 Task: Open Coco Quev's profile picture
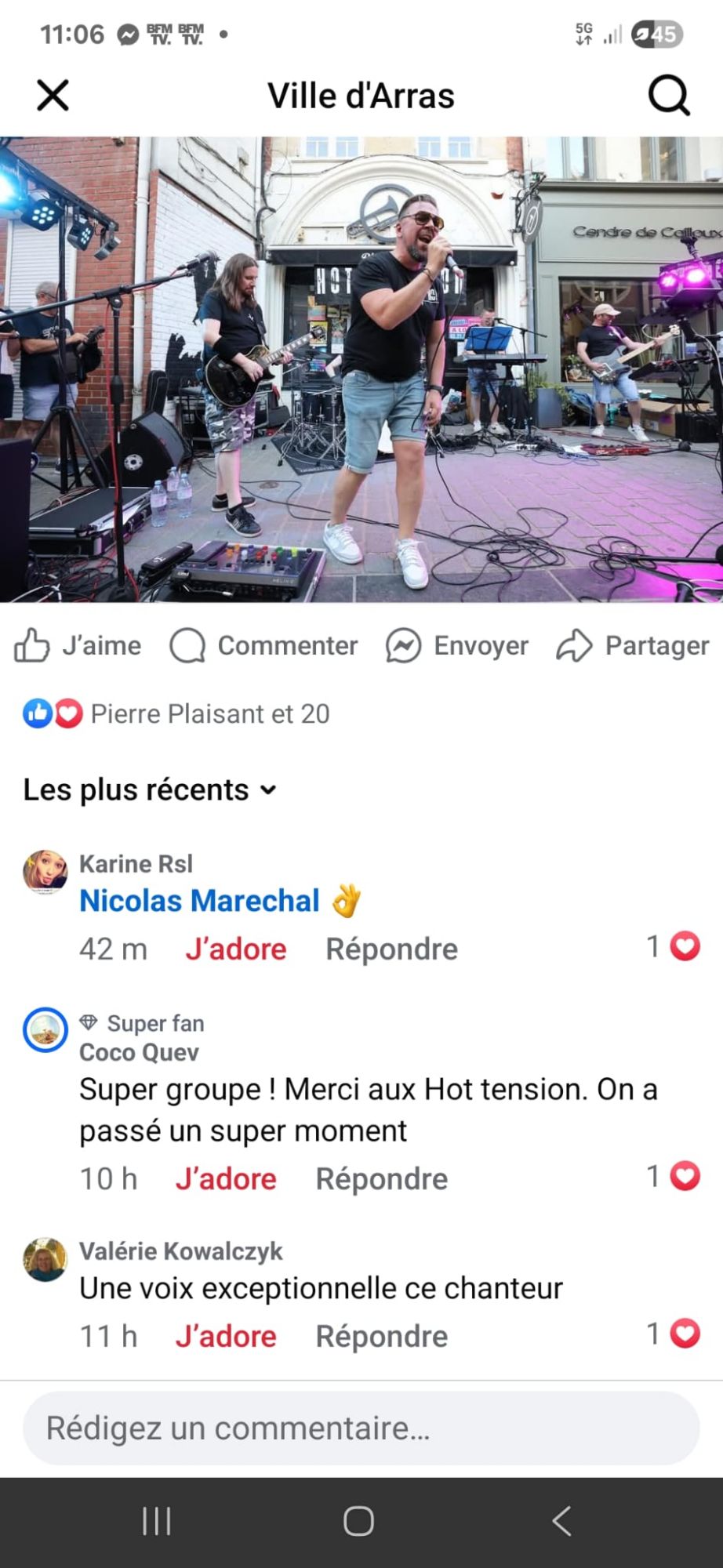(45, 1029)
